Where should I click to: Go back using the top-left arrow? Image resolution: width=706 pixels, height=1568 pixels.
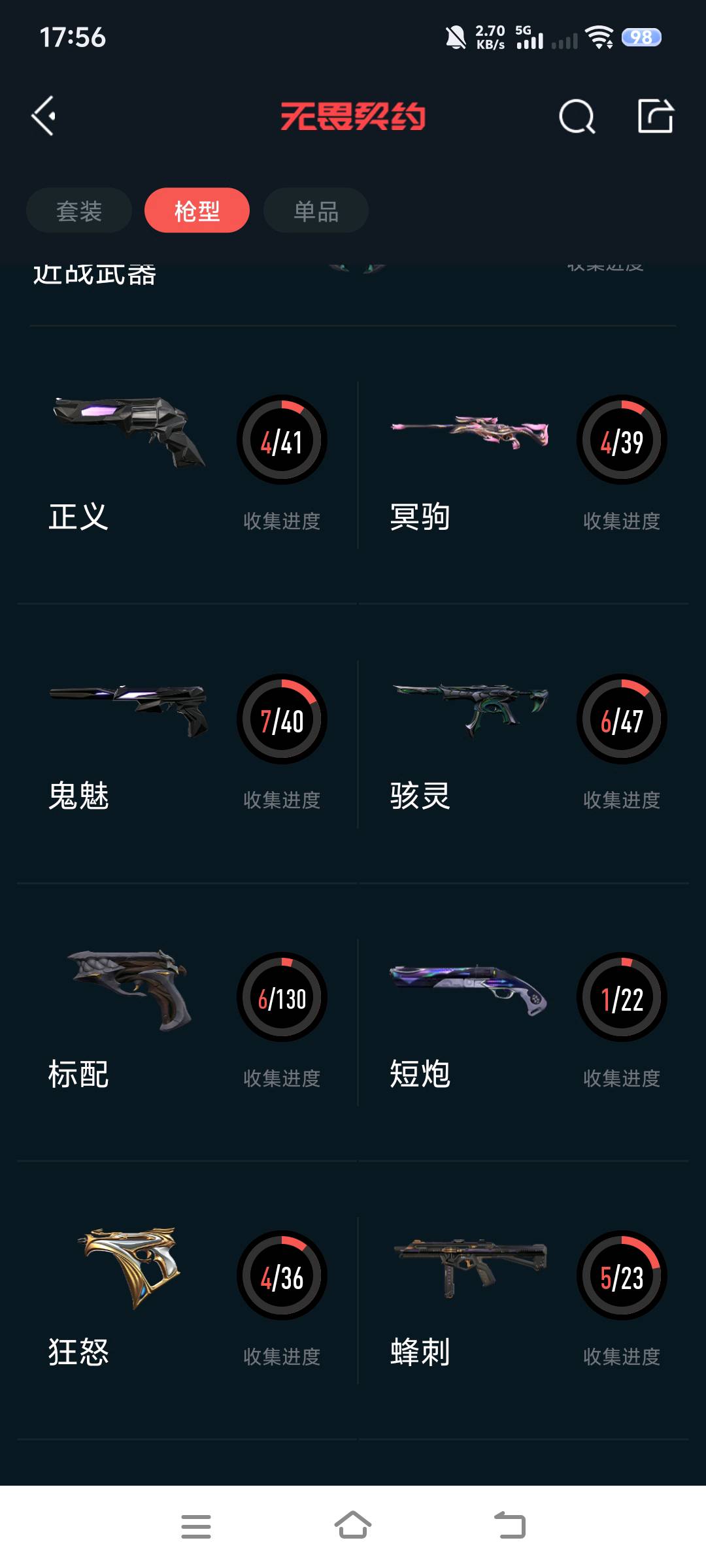[x=44, y=116]
